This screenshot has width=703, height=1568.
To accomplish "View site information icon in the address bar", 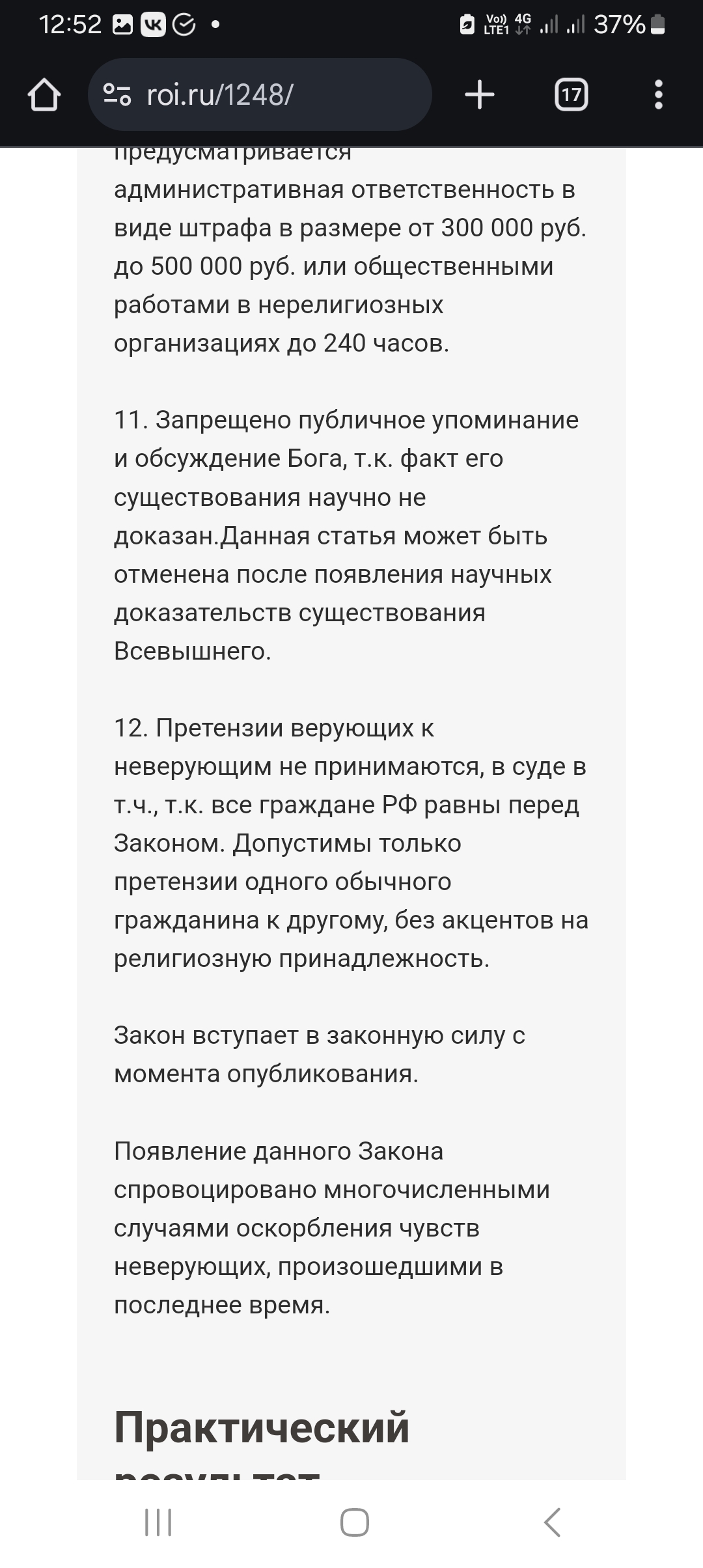I will pyautogui.click(x=118, y=95).
